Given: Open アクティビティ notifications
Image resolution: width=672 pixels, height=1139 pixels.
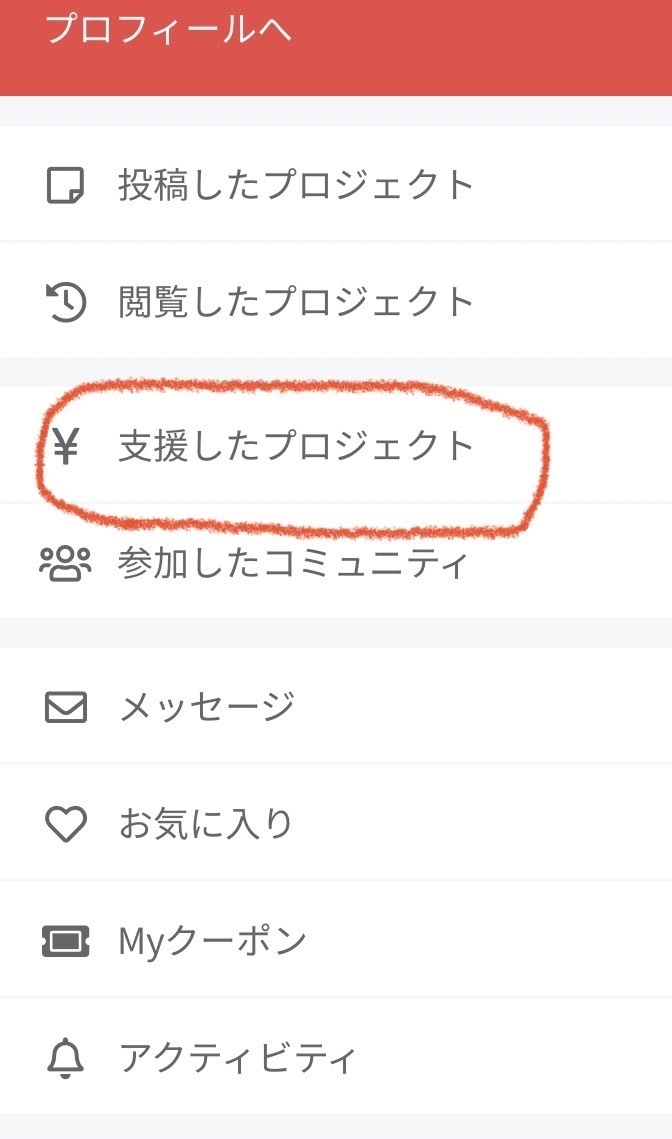Looking at the screenshot, I should [236, 1057].
